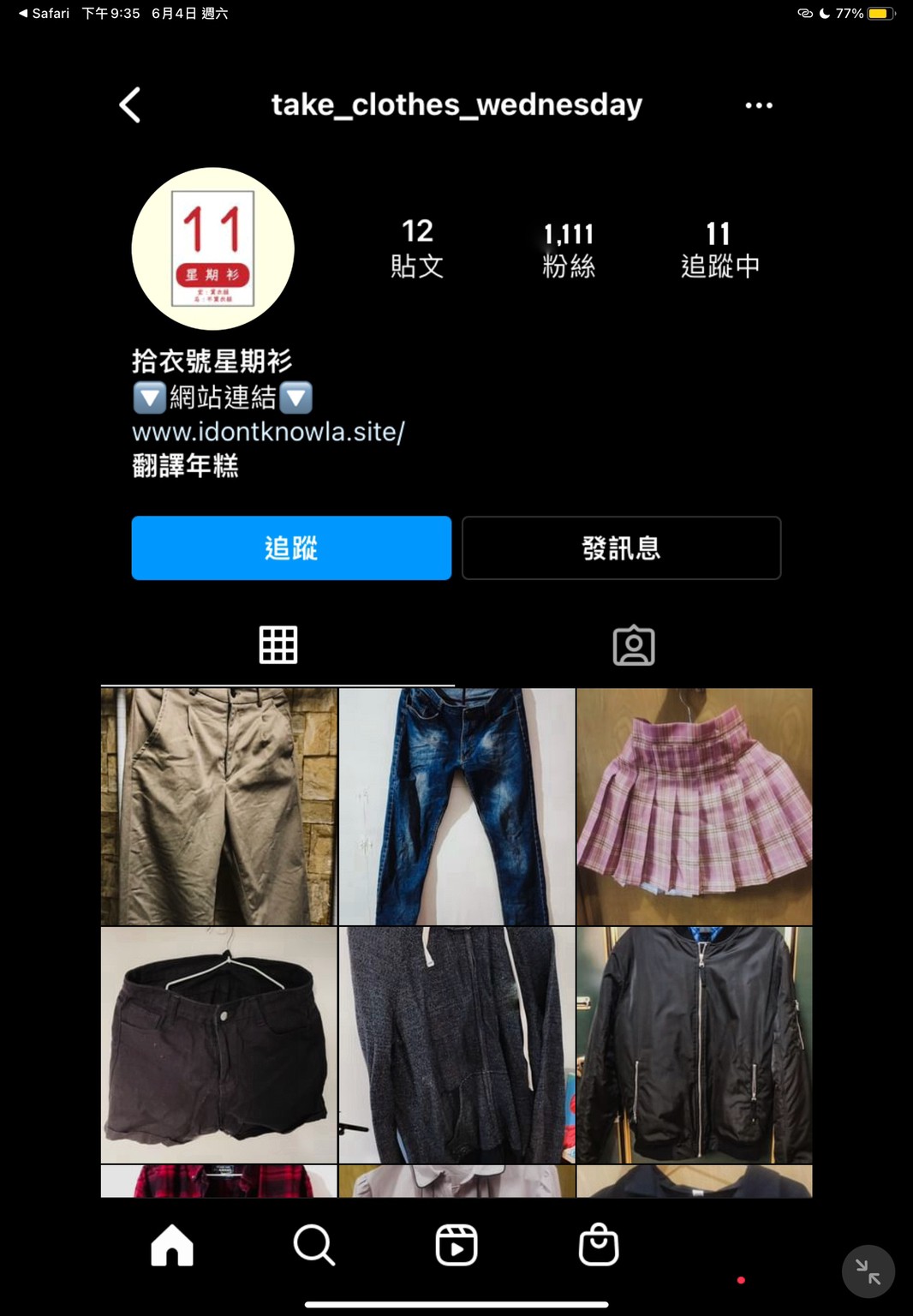Viewport: 913px width, 1316px height.
Task: Open the pink plaid skirt post
Action: tap(695, 806)
